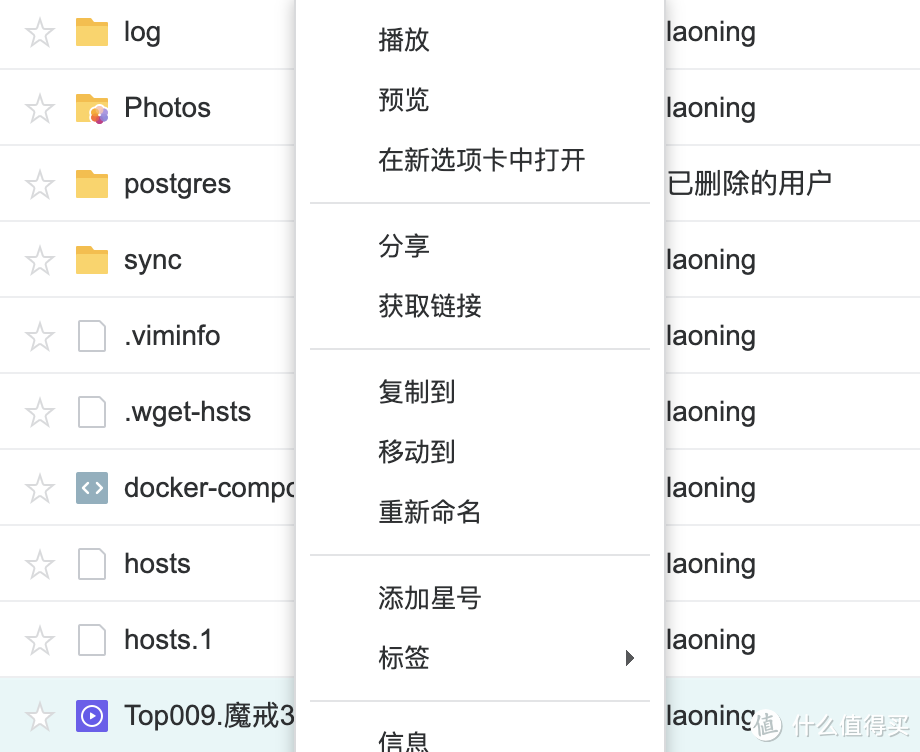Rename the file with 重新命名
This screenshot has height=752, width=920.
430,512
